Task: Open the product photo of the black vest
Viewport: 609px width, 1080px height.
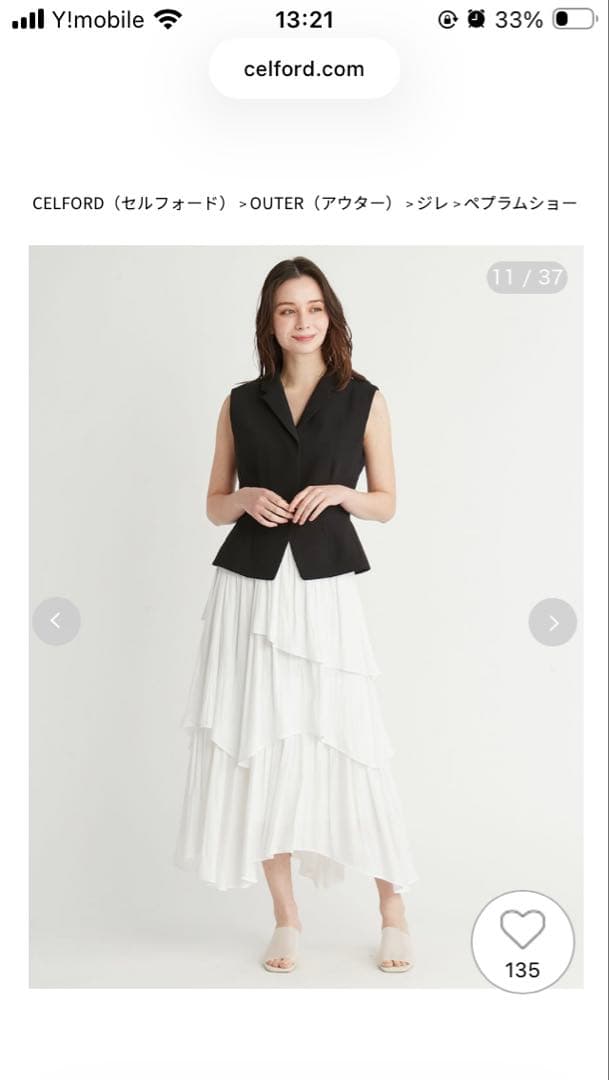Action: [x=300, y=480]
